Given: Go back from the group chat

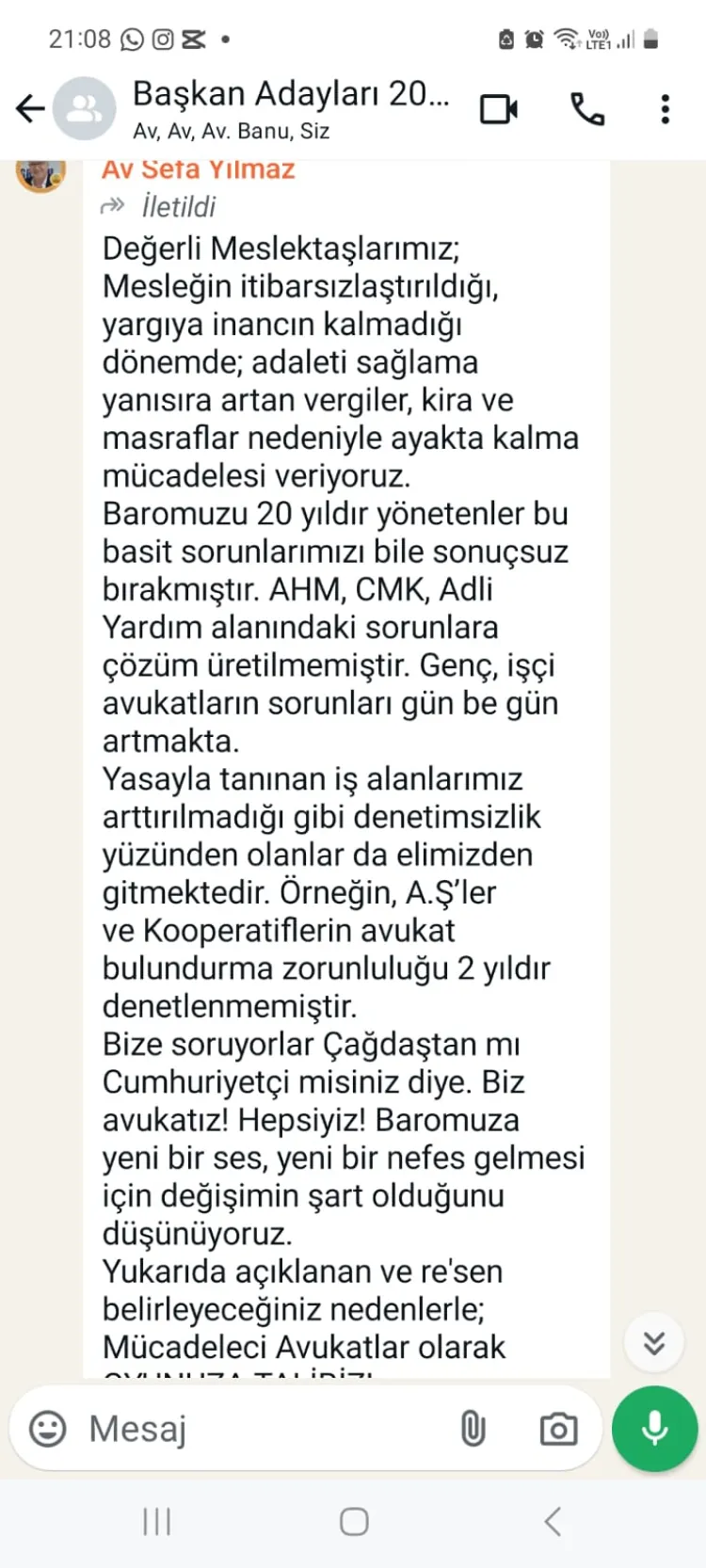Looking at the screenshot, I should (30, 109).
